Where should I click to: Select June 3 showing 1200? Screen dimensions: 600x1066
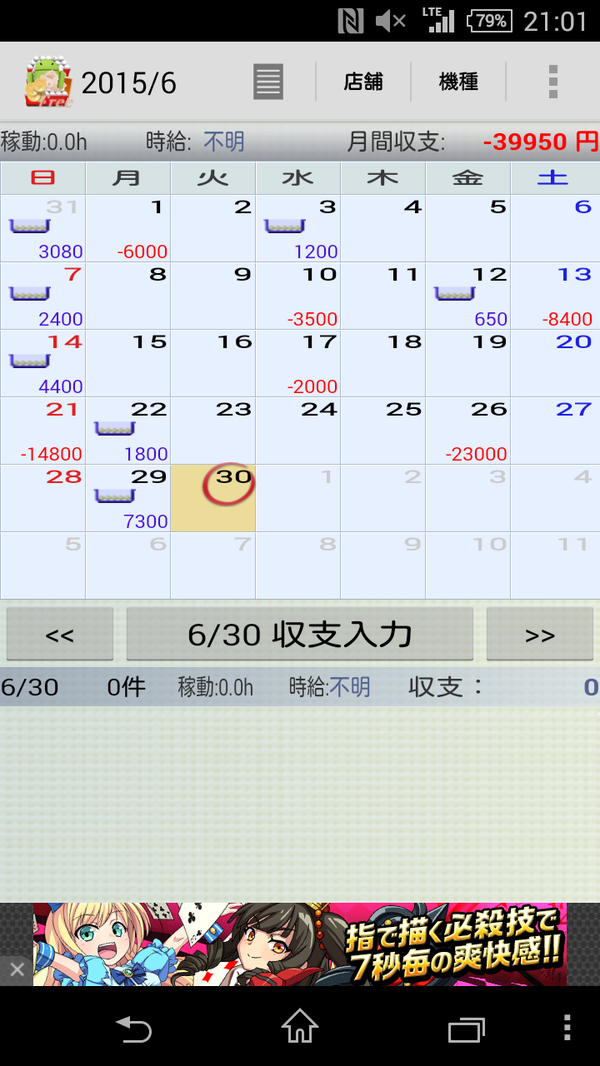(298, 229)
